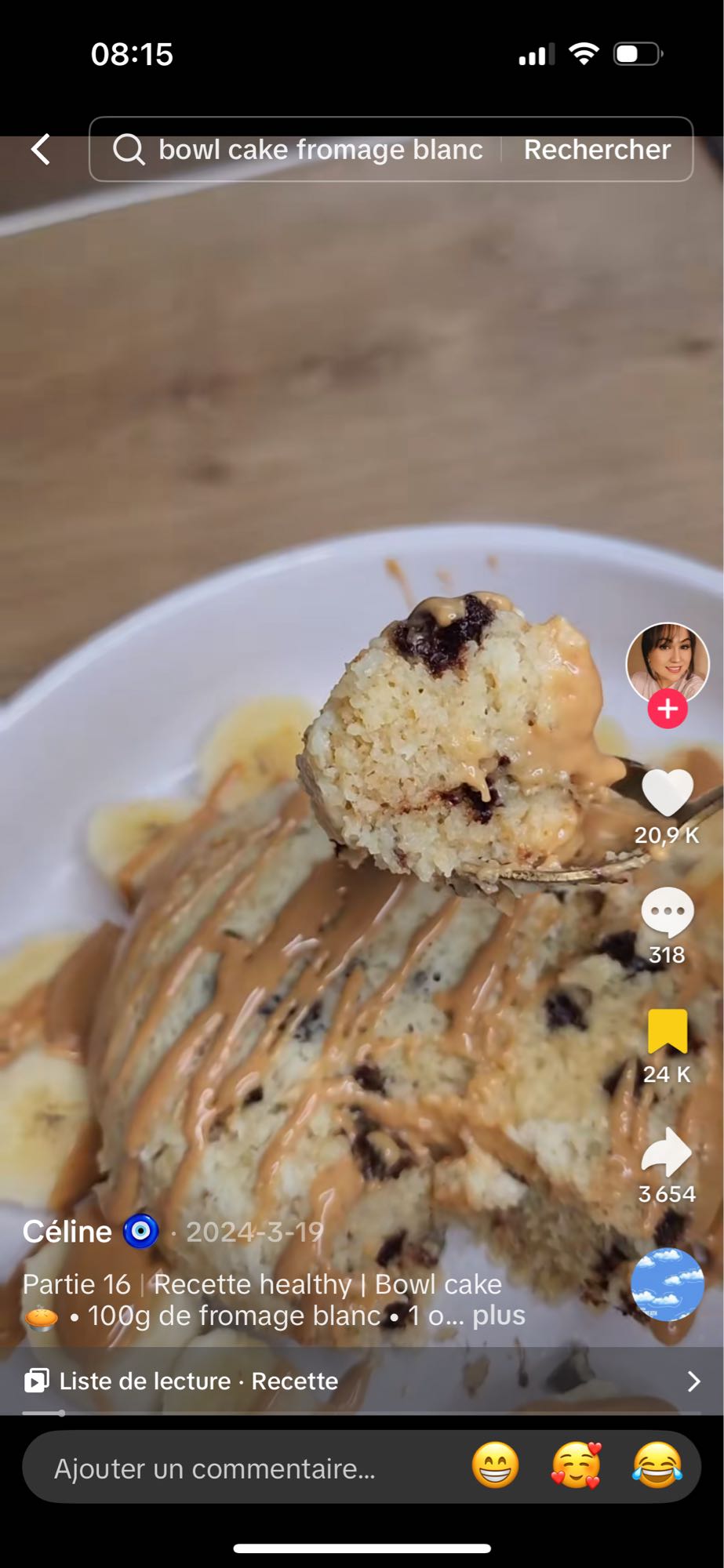This screenshot has height=1568, width=724.
Task: Like this bowl cake video
Action: (x=667, y=792)
